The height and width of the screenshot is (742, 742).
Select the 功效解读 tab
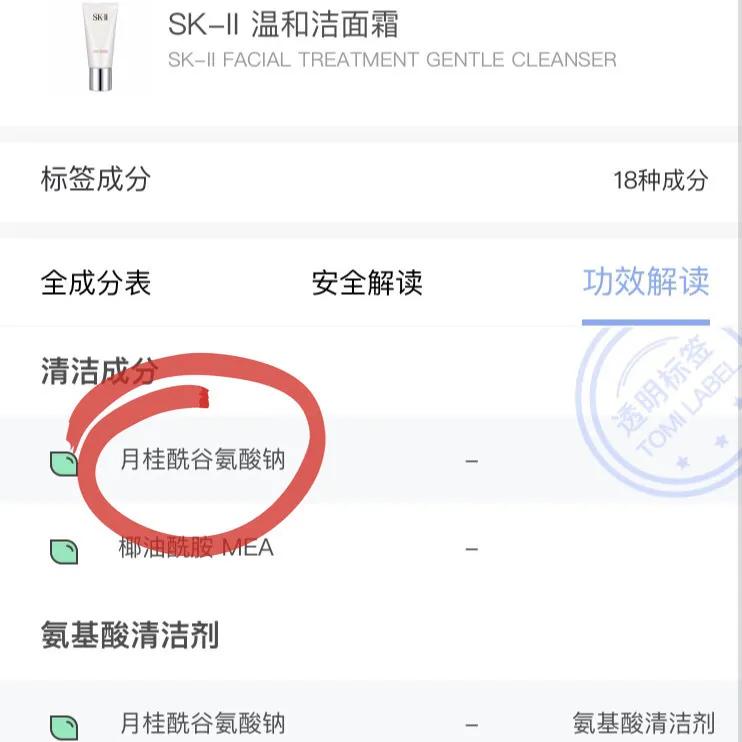645,283
